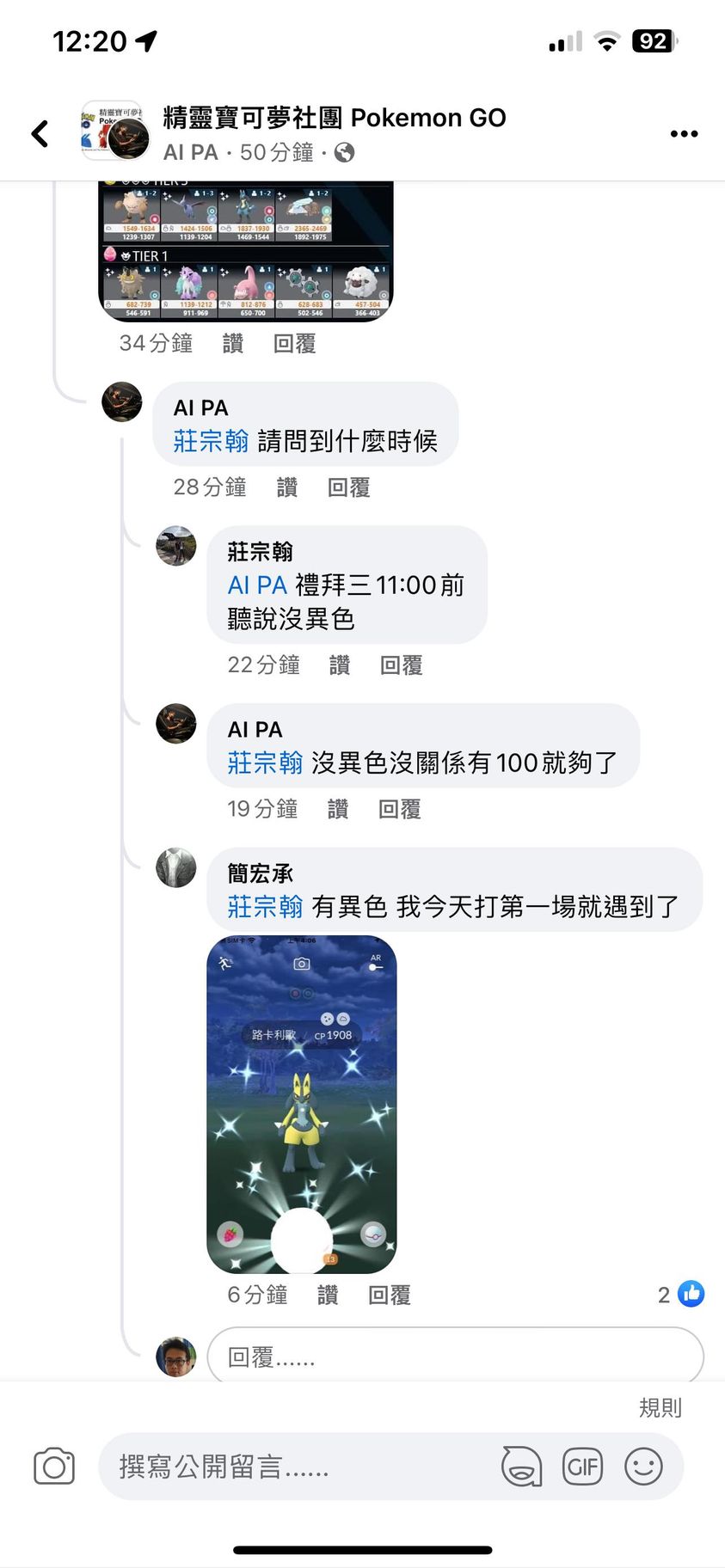Reply to AI PA's 沒異色沒關係 comment
725x1568 pixels.
(399, 809)
